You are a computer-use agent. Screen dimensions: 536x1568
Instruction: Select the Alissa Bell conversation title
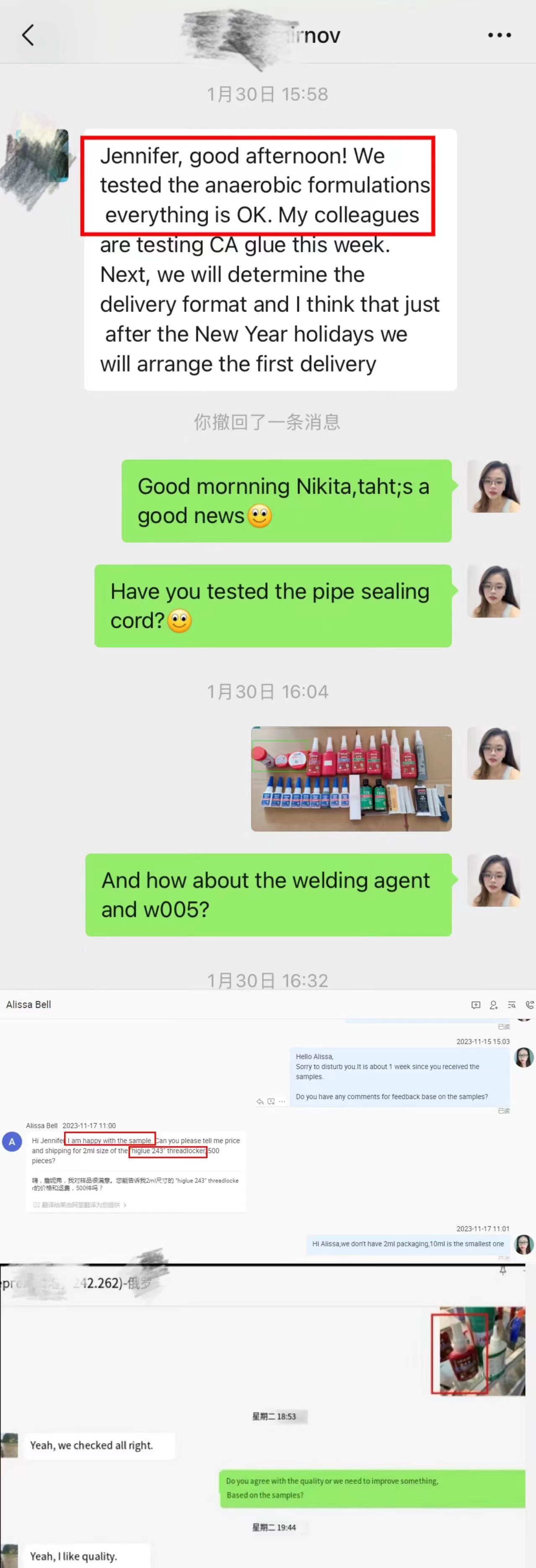pos(28,1005)
